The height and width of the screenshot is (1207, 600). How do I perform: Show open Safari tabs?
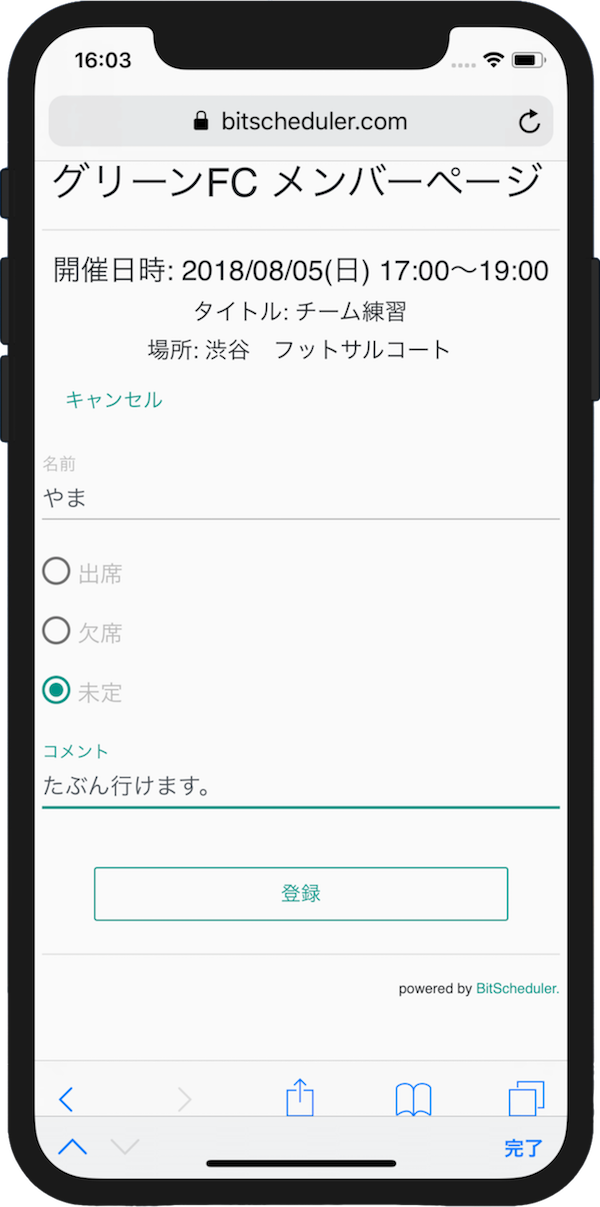point(526,1098)
